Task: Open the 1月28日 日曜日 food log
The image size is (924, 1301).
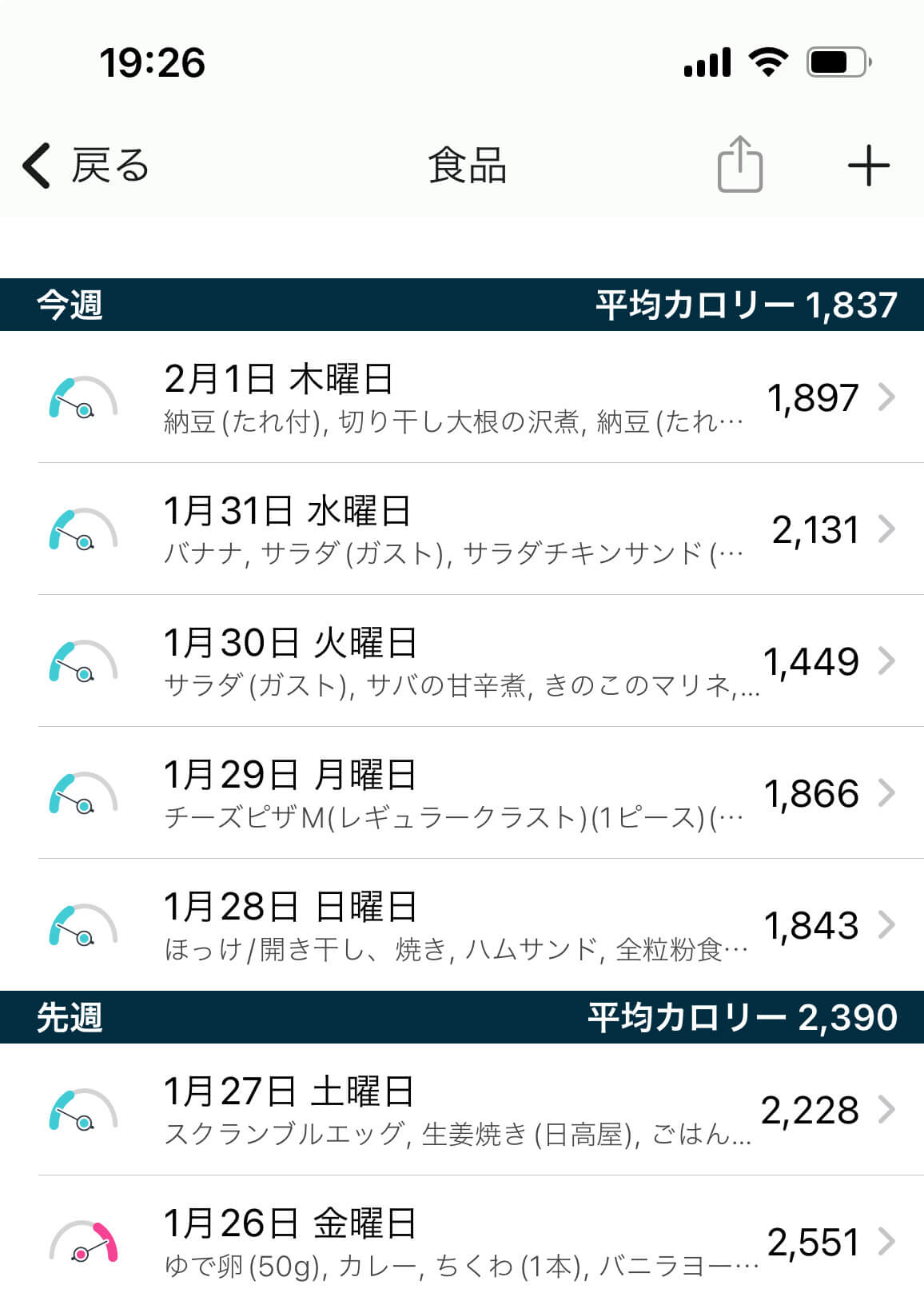Action: coord(462,925)
